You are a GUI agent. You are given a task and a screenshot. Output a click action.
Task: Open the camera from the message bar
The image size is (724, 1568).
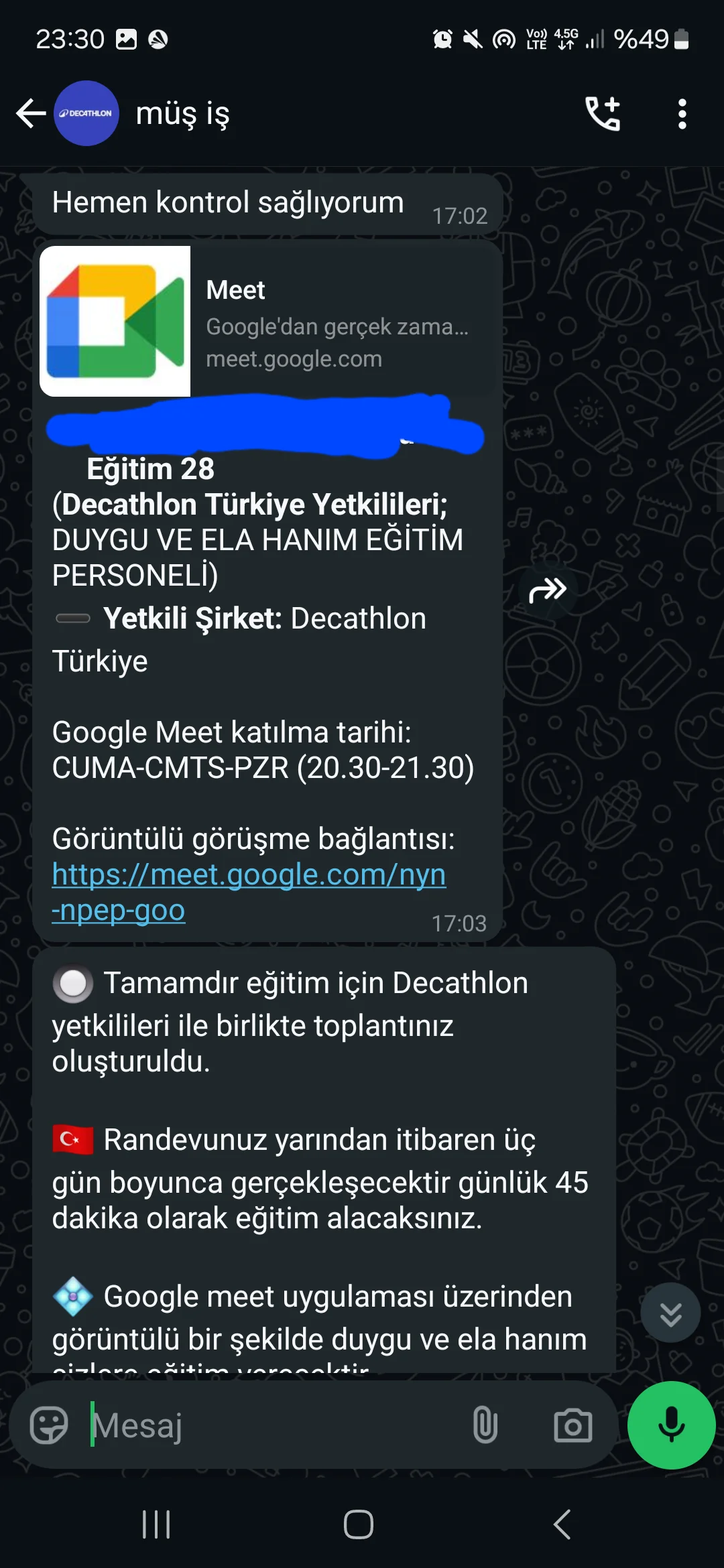click(x=572, y=1425)
